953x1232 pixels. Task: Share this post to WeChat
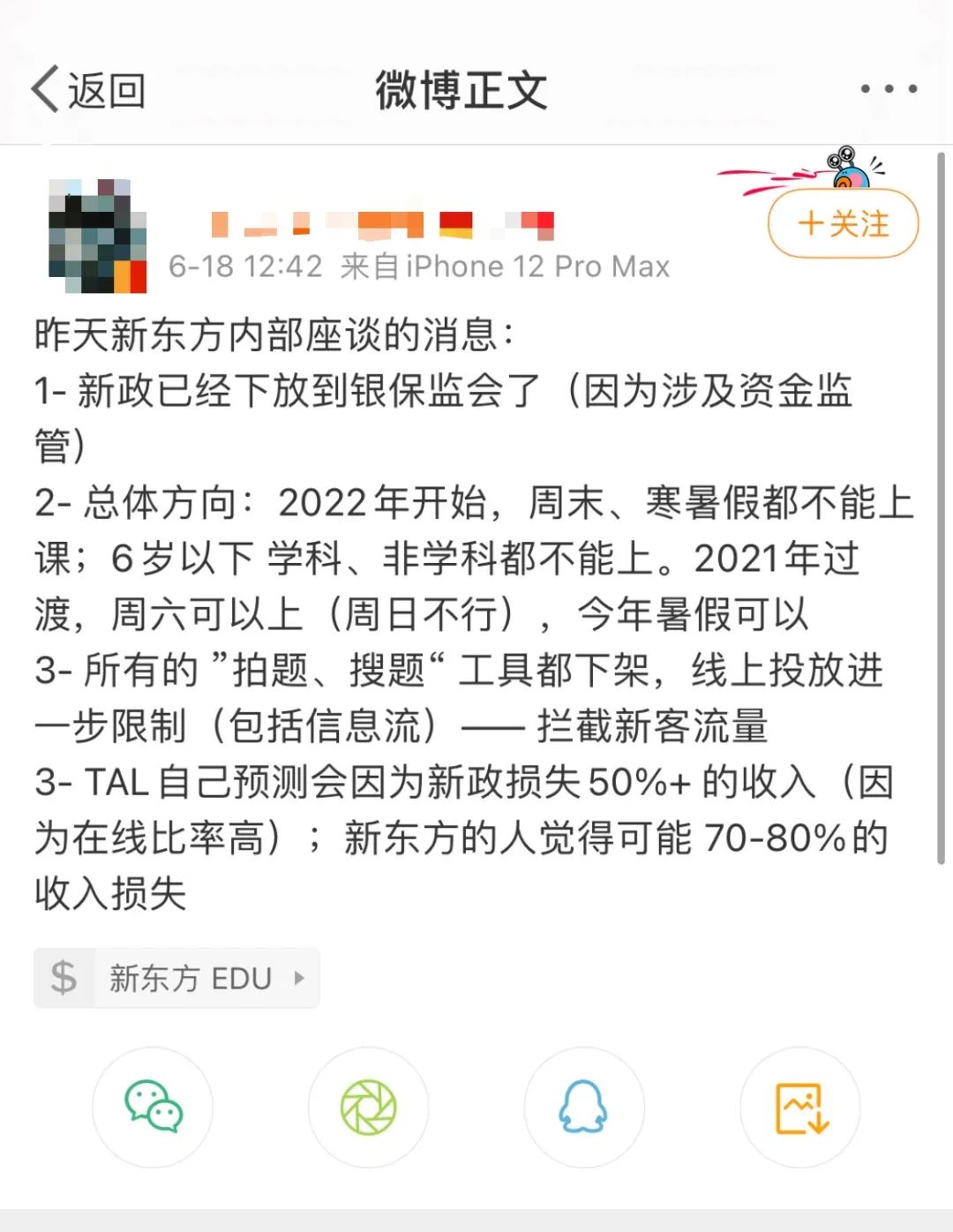(x=153, y=1108)
